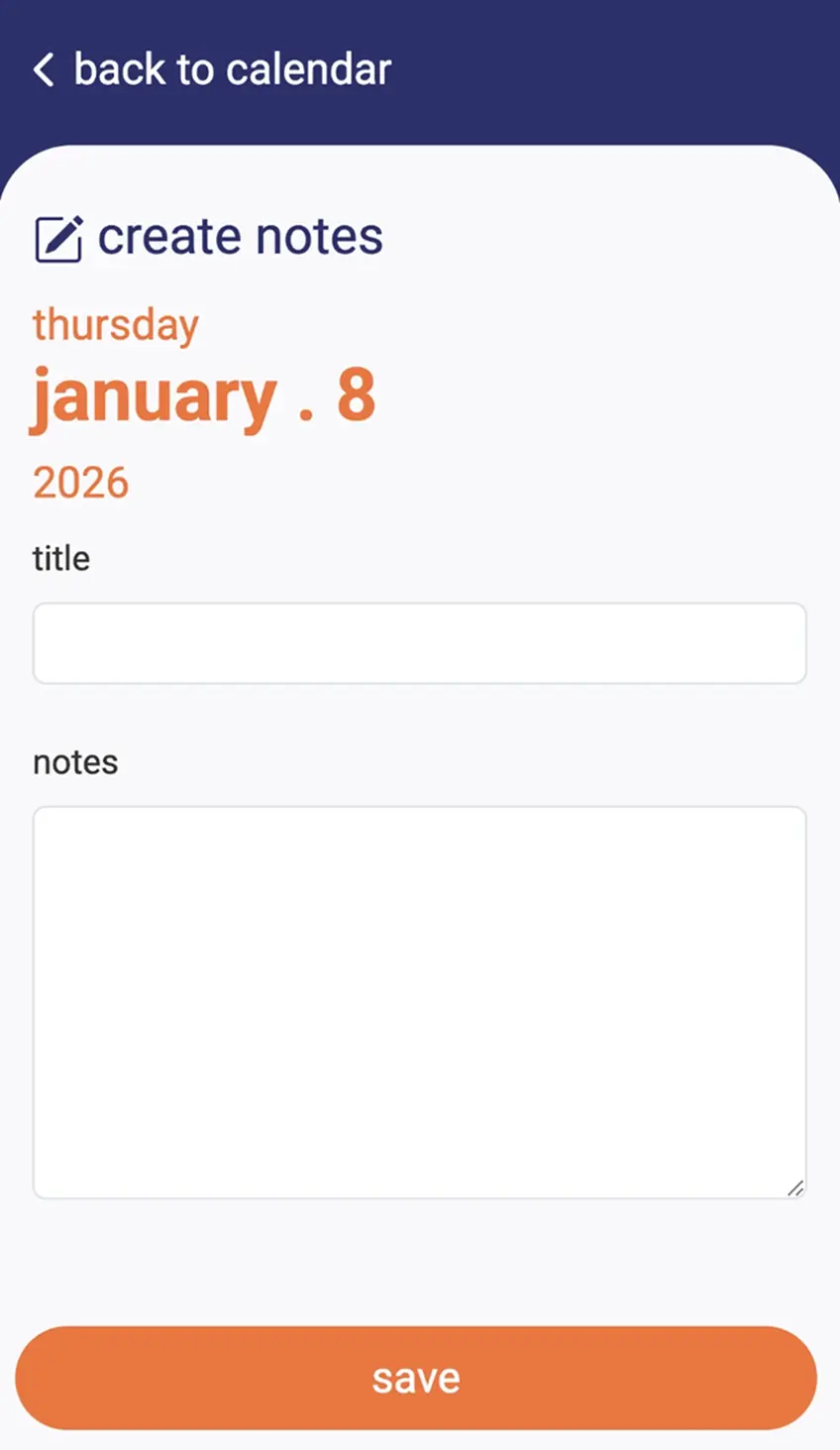Focus the title text field
This screenshot has height=1450, width=840.
(x=419, y=643)
